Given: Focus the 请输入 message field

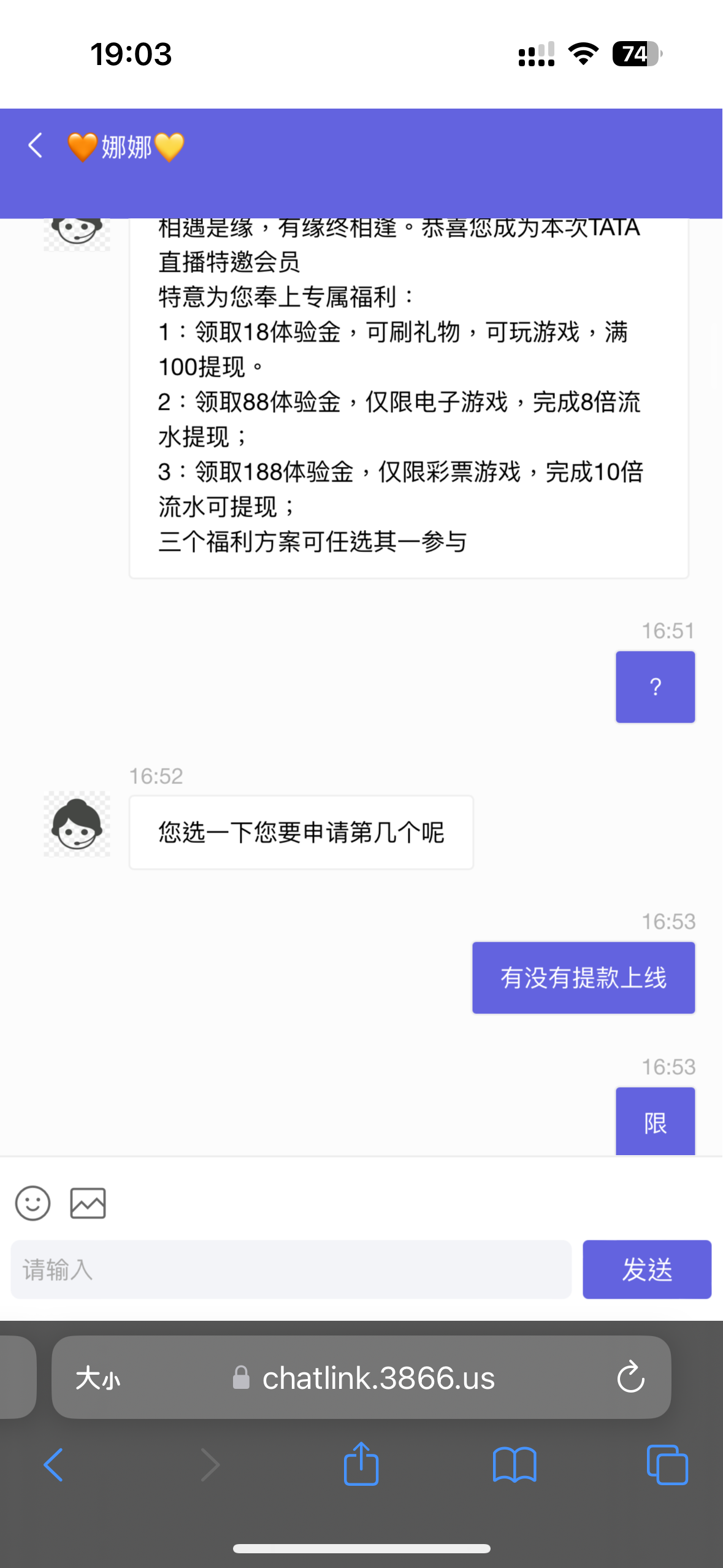Looking at the screenshot, I should click(x=291, y=1269).
